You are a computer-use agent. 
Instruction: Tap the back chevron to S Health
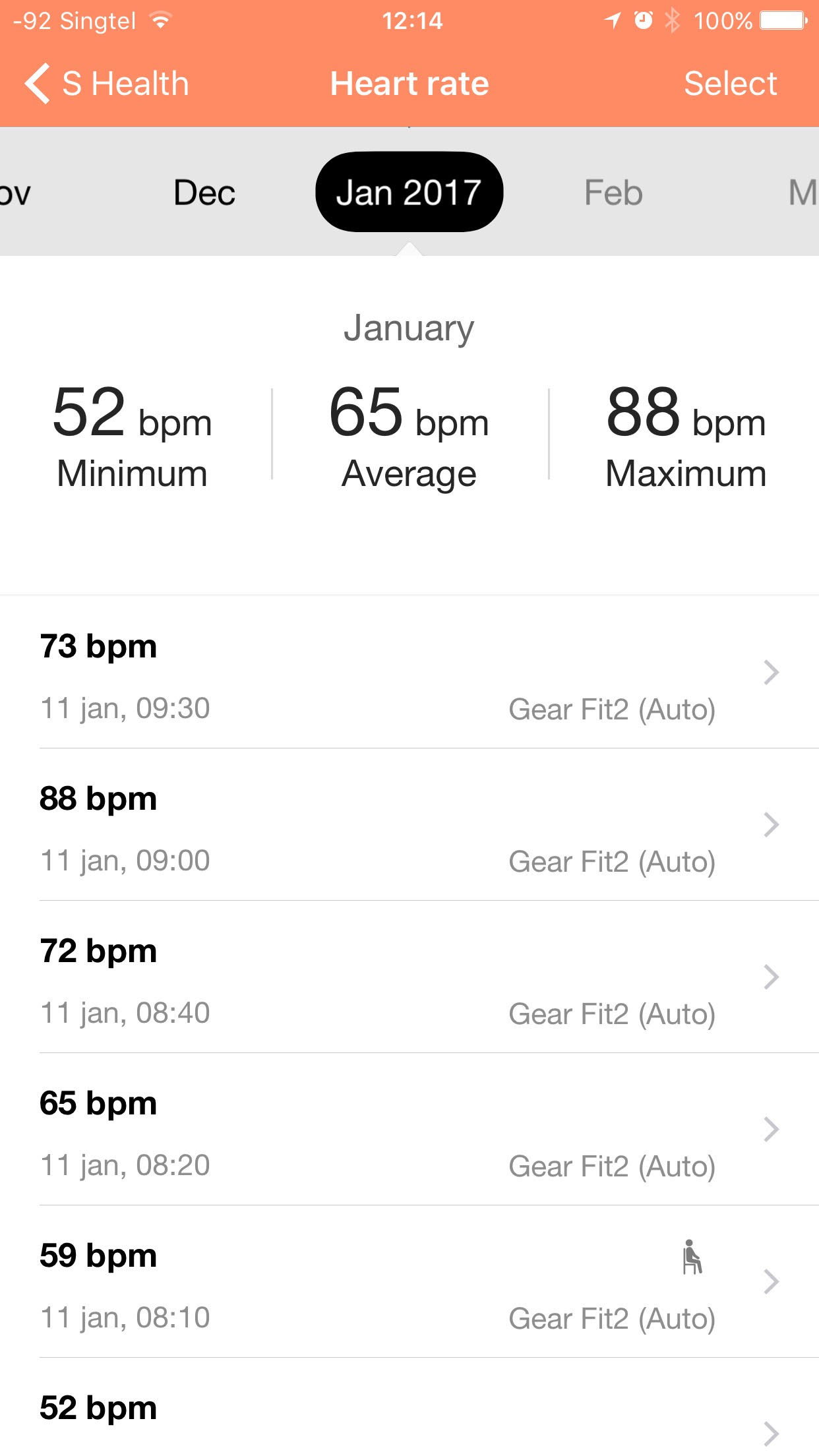coord(38,84)
